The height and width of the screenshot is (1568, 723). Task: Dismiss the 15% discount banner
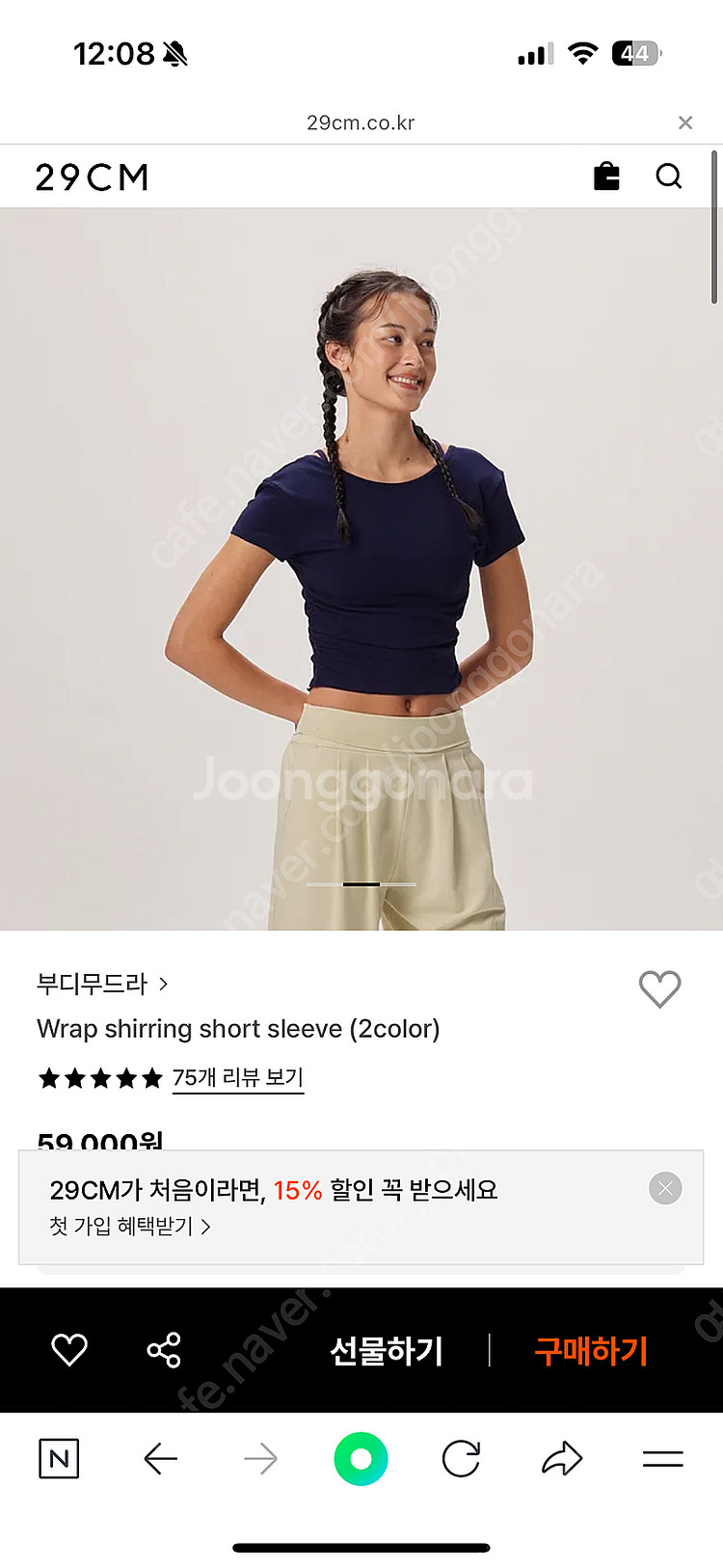pos(665,1188)
